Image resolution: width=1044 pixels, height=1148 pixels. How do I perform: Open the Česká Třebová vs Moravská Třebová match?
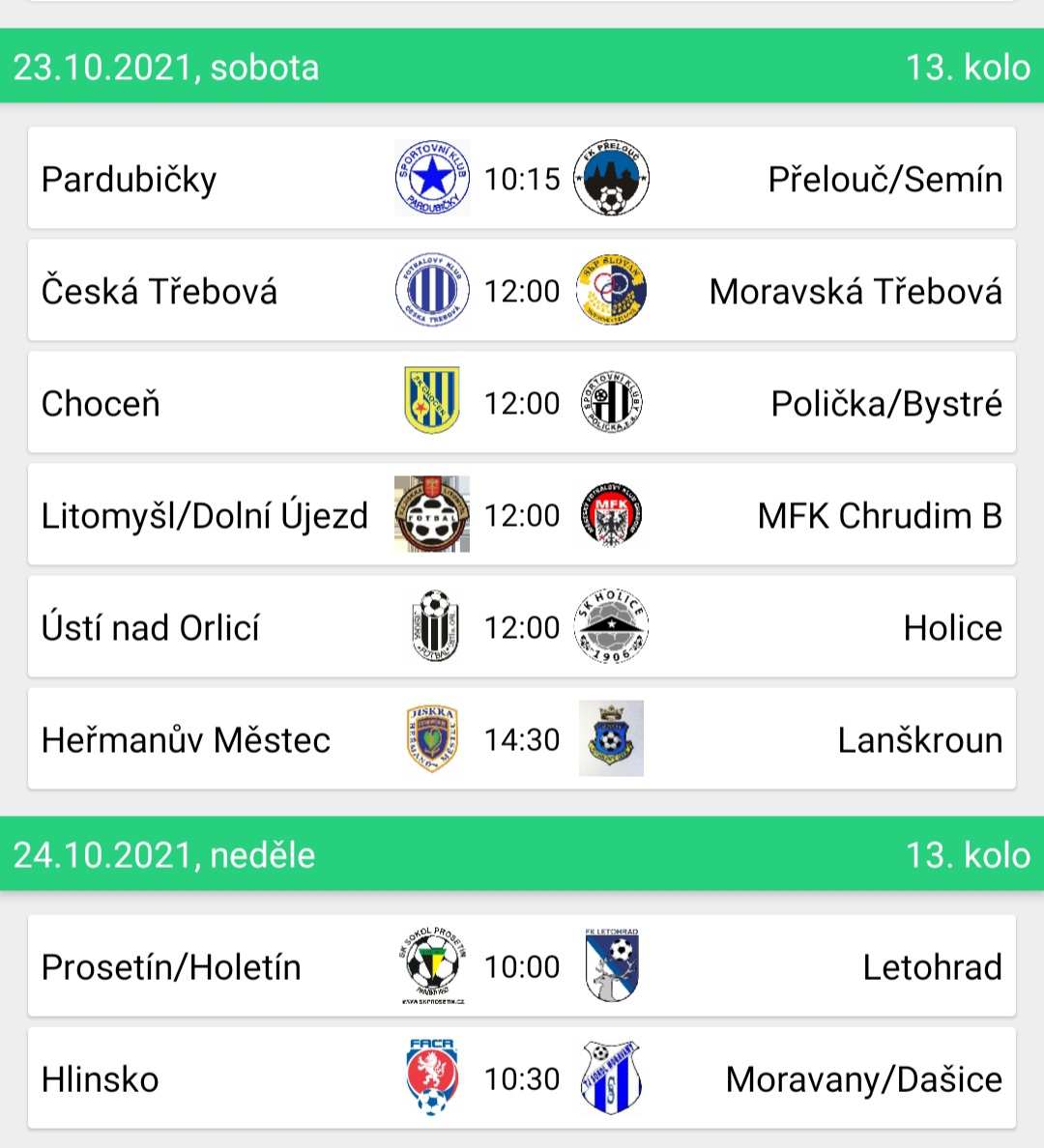pyautogui.click(x=522, y=291)
